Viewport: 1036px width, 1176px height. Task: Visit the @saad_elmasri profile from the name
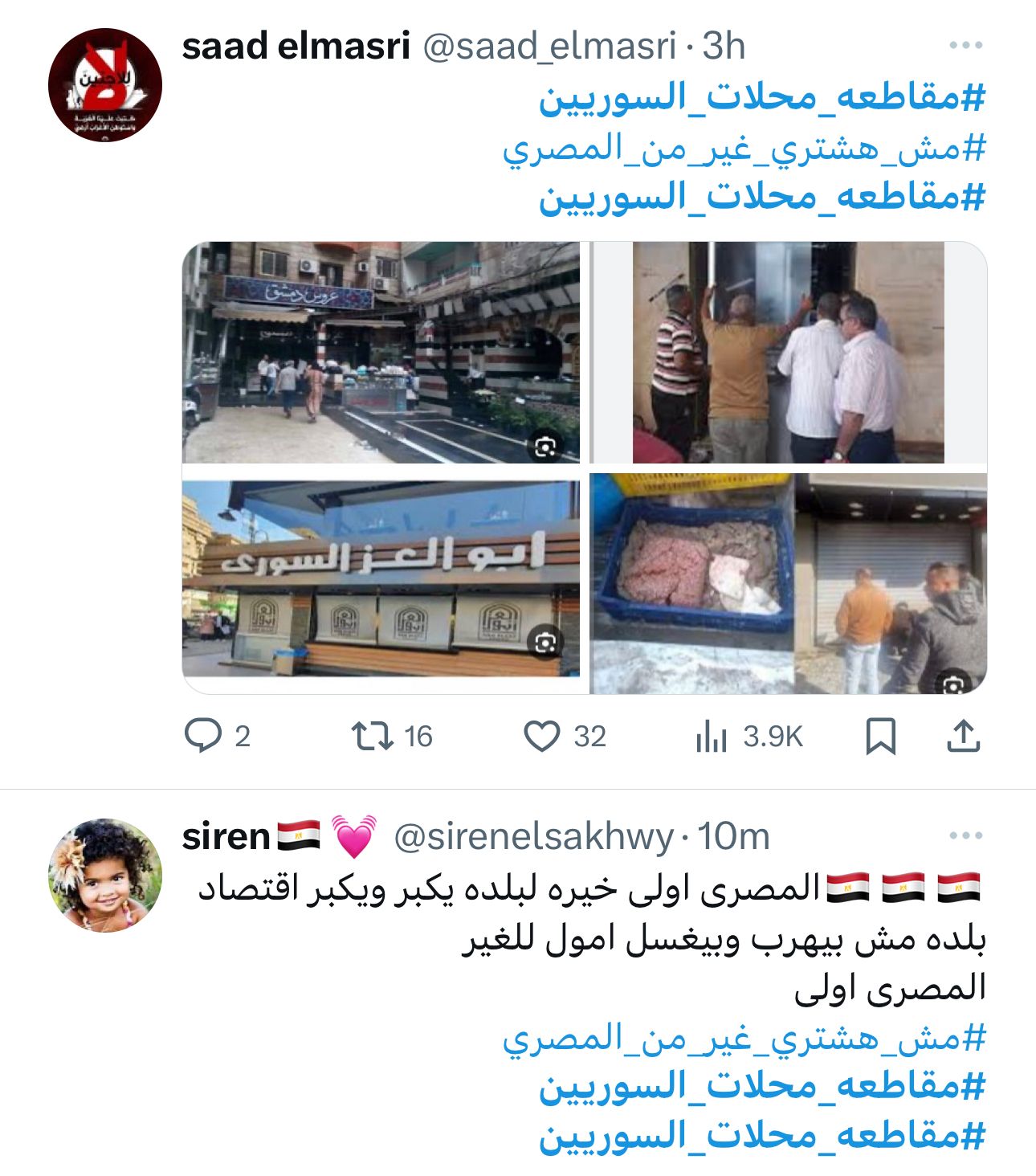296,47
